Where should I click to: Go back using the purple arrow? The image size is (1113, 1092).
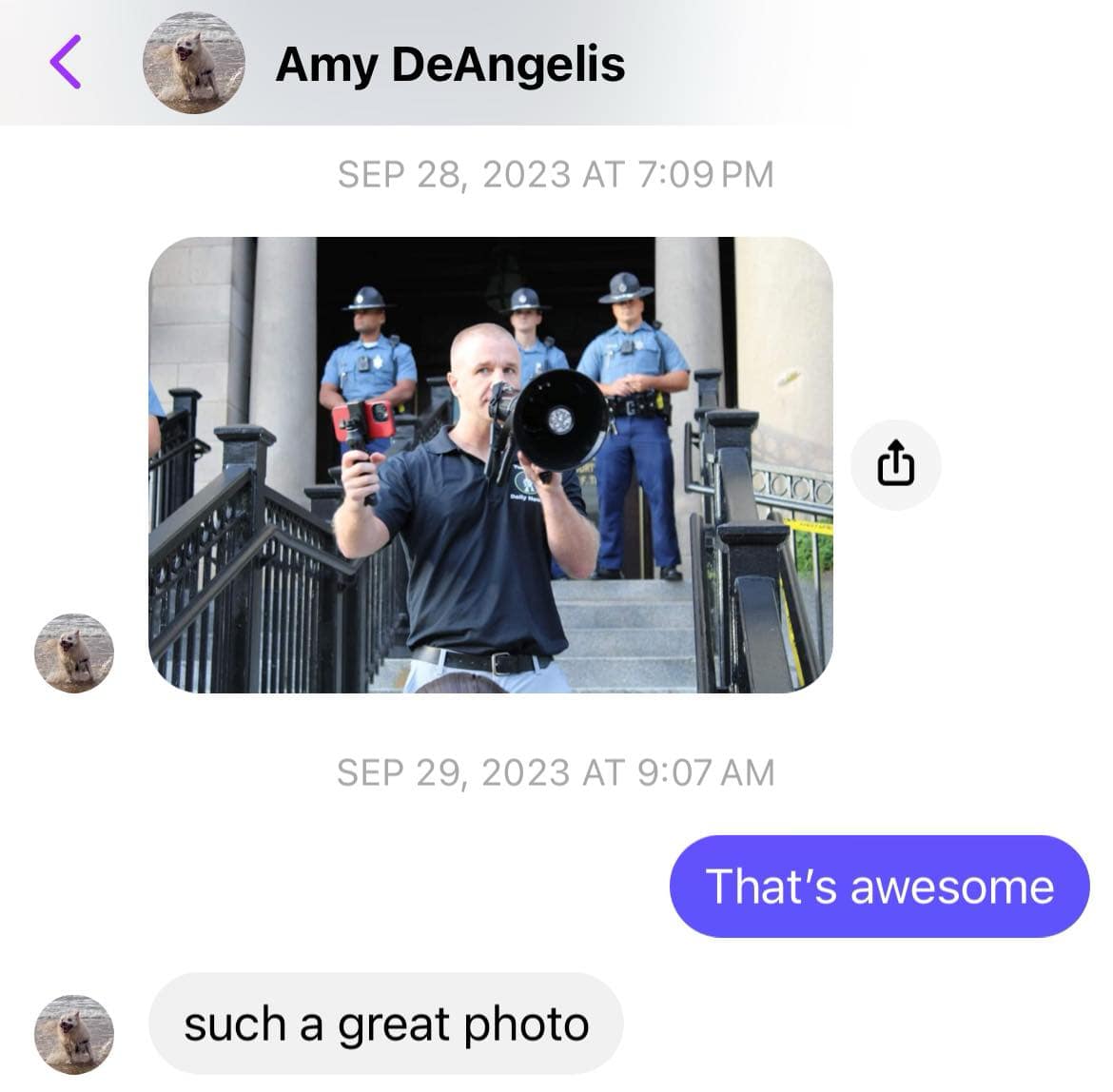66,63
